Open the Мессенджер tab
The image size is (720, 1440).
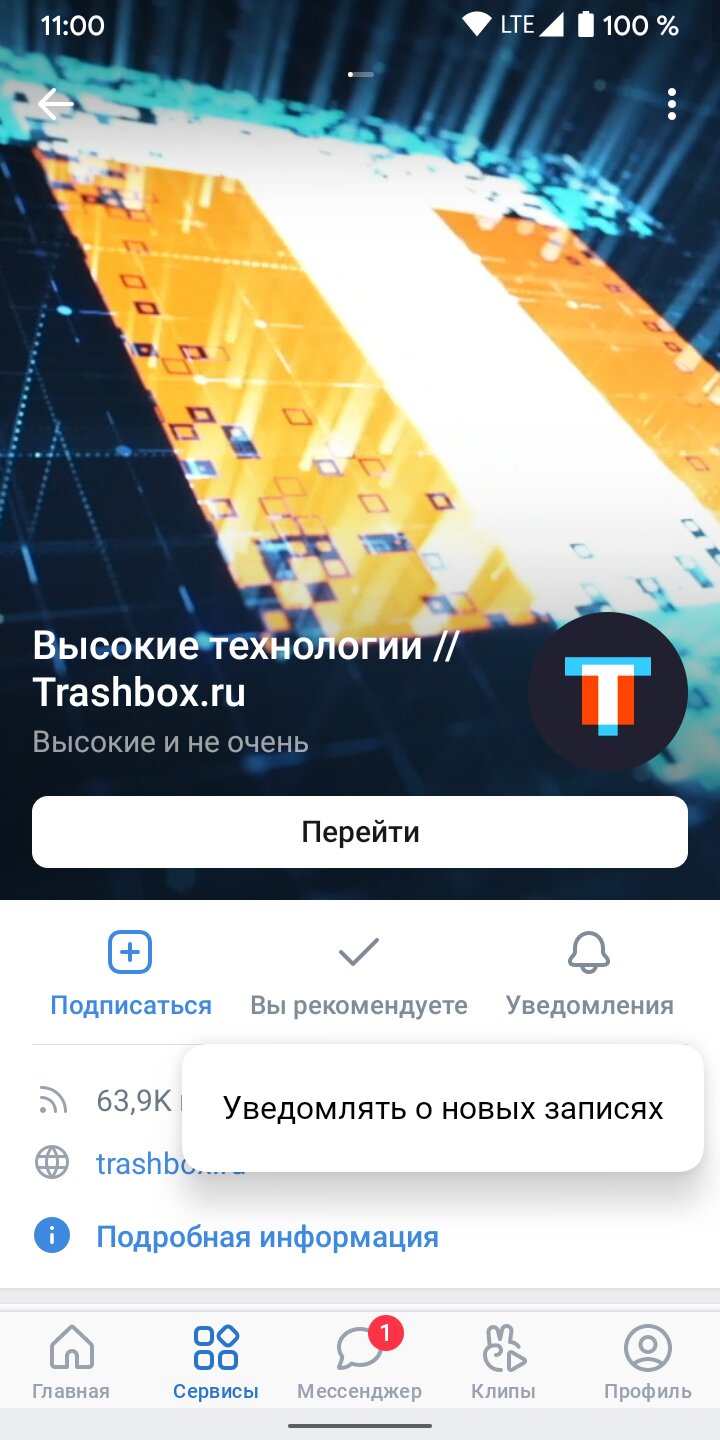click(360, 1361)
